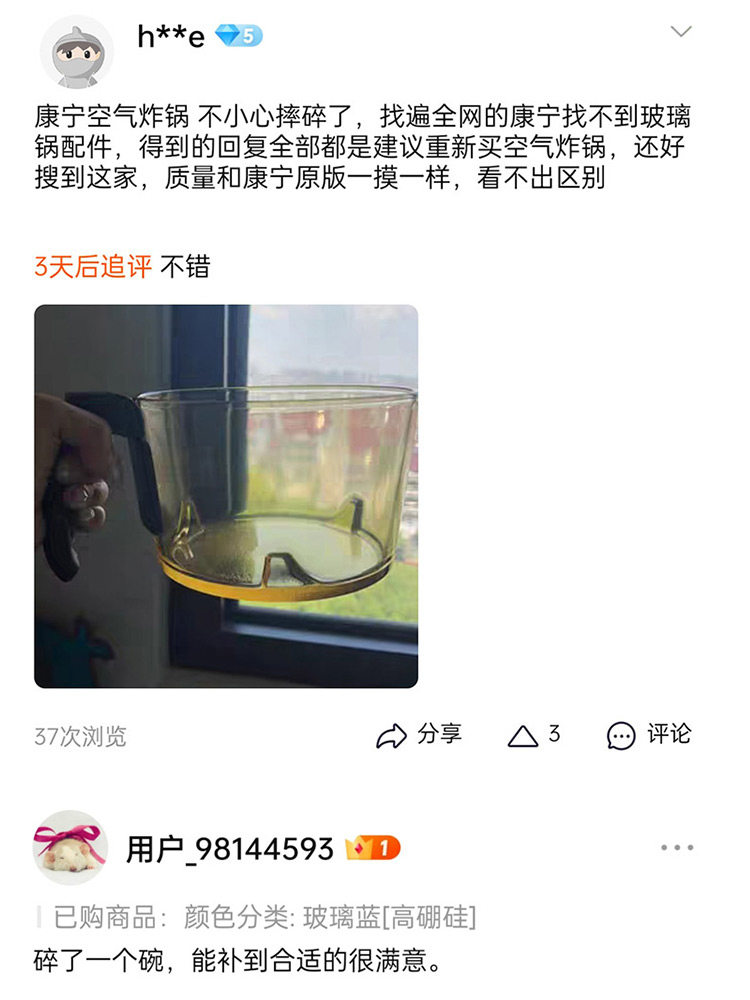Share h**e's review via 分享
The height and width of the screenshot is (1000, 750).
pos(419,735)
